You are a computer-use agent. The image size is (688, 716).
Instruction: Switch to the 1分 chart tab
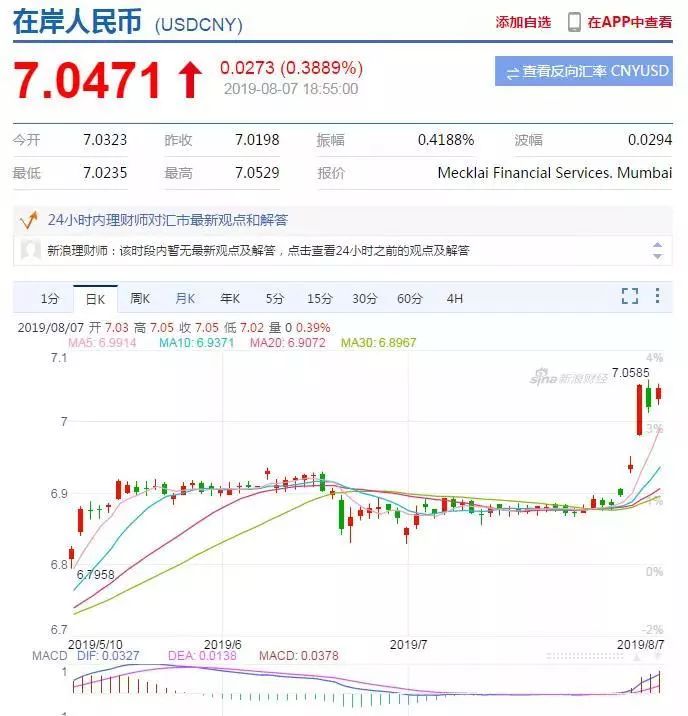point(50,298)
